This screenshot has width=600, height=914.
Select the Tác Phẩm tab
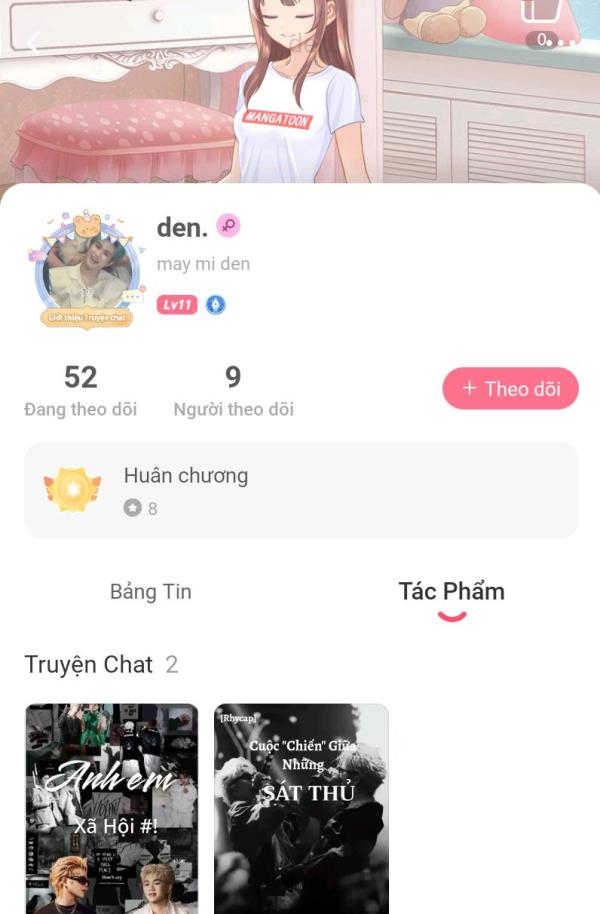451,591
